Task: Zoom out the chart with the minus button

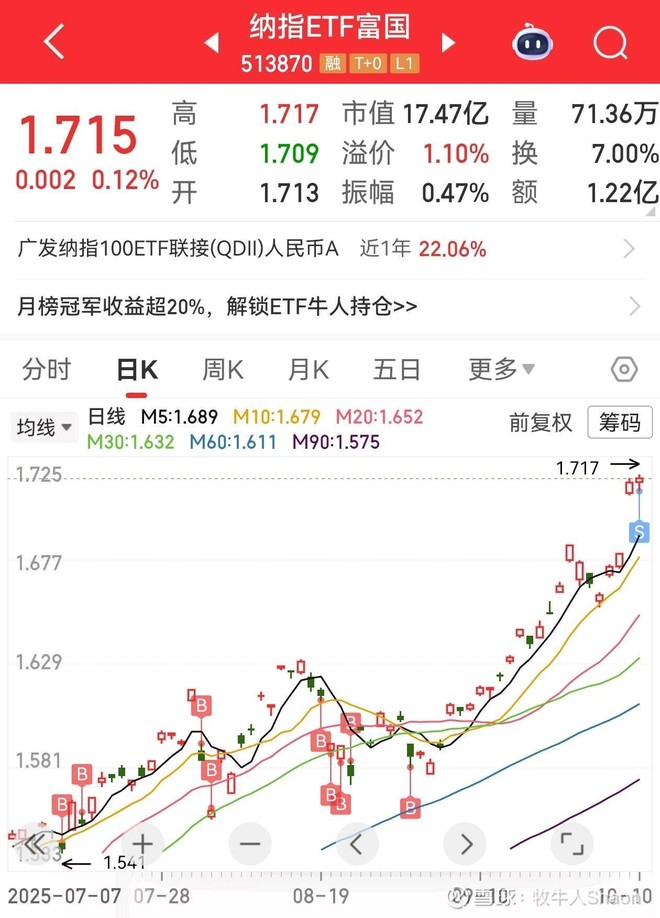Action: tap(250, 843)
